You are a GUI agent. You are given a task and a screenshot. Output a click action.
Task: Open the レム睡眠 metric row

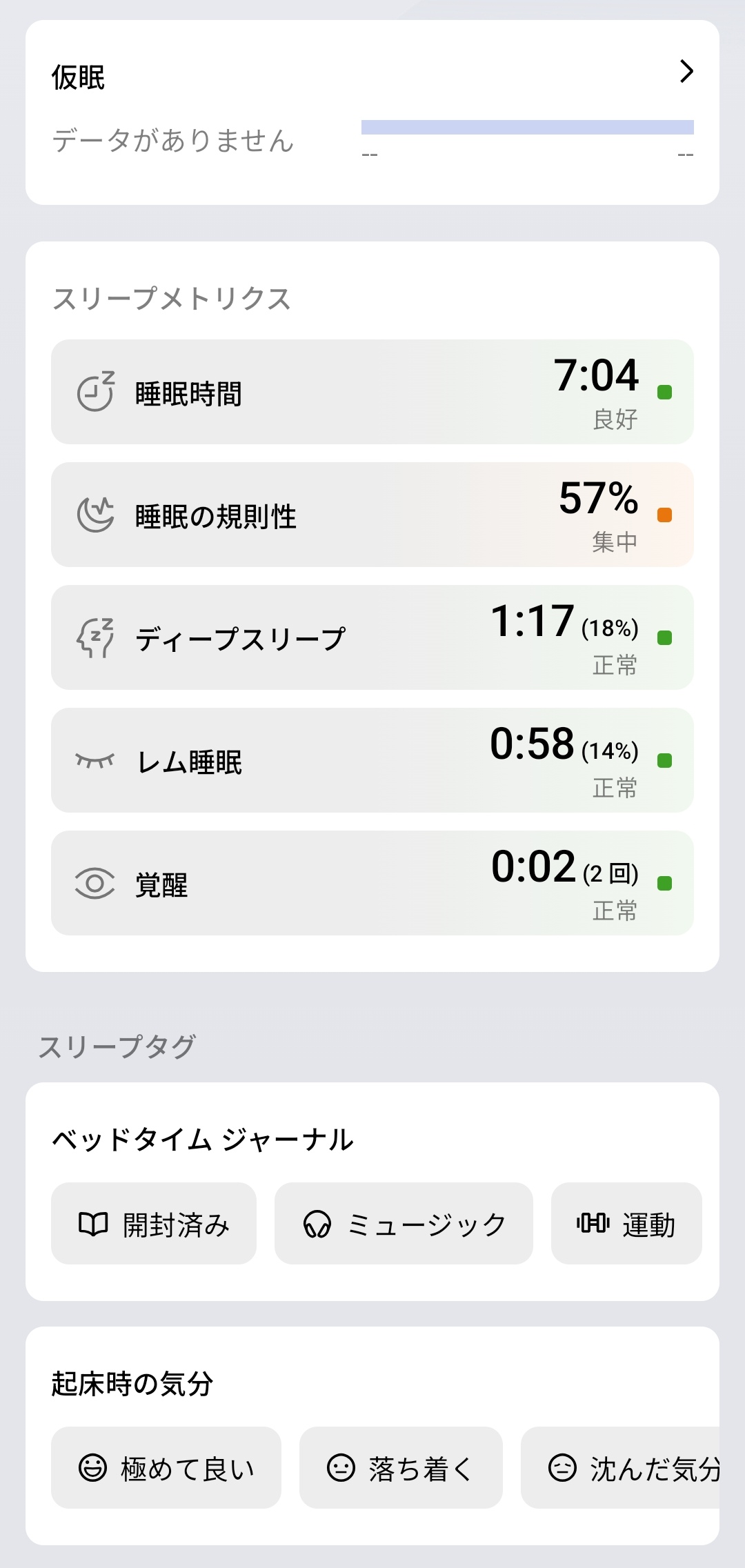point(372,760)
